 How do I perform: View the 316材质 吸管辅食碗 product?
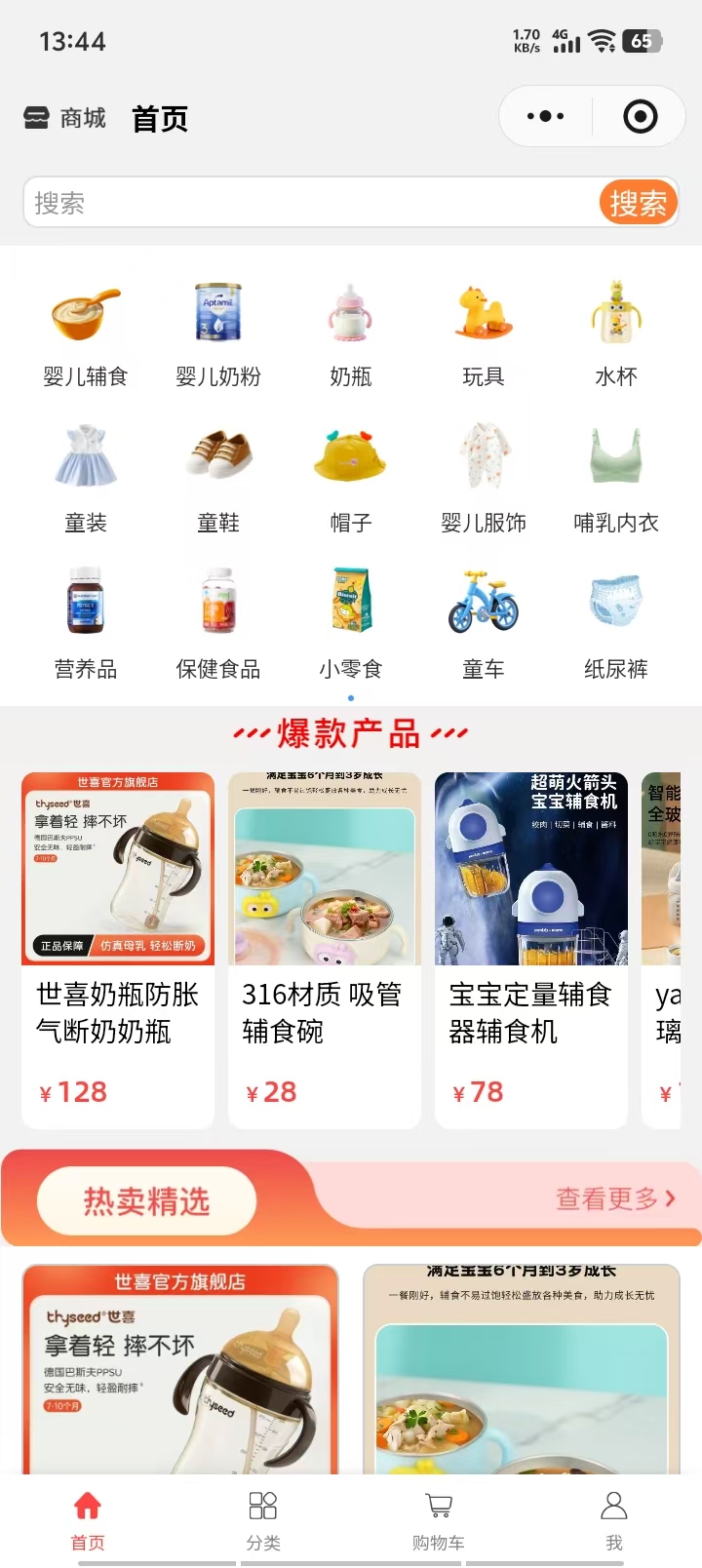click(x=325, y=950)
